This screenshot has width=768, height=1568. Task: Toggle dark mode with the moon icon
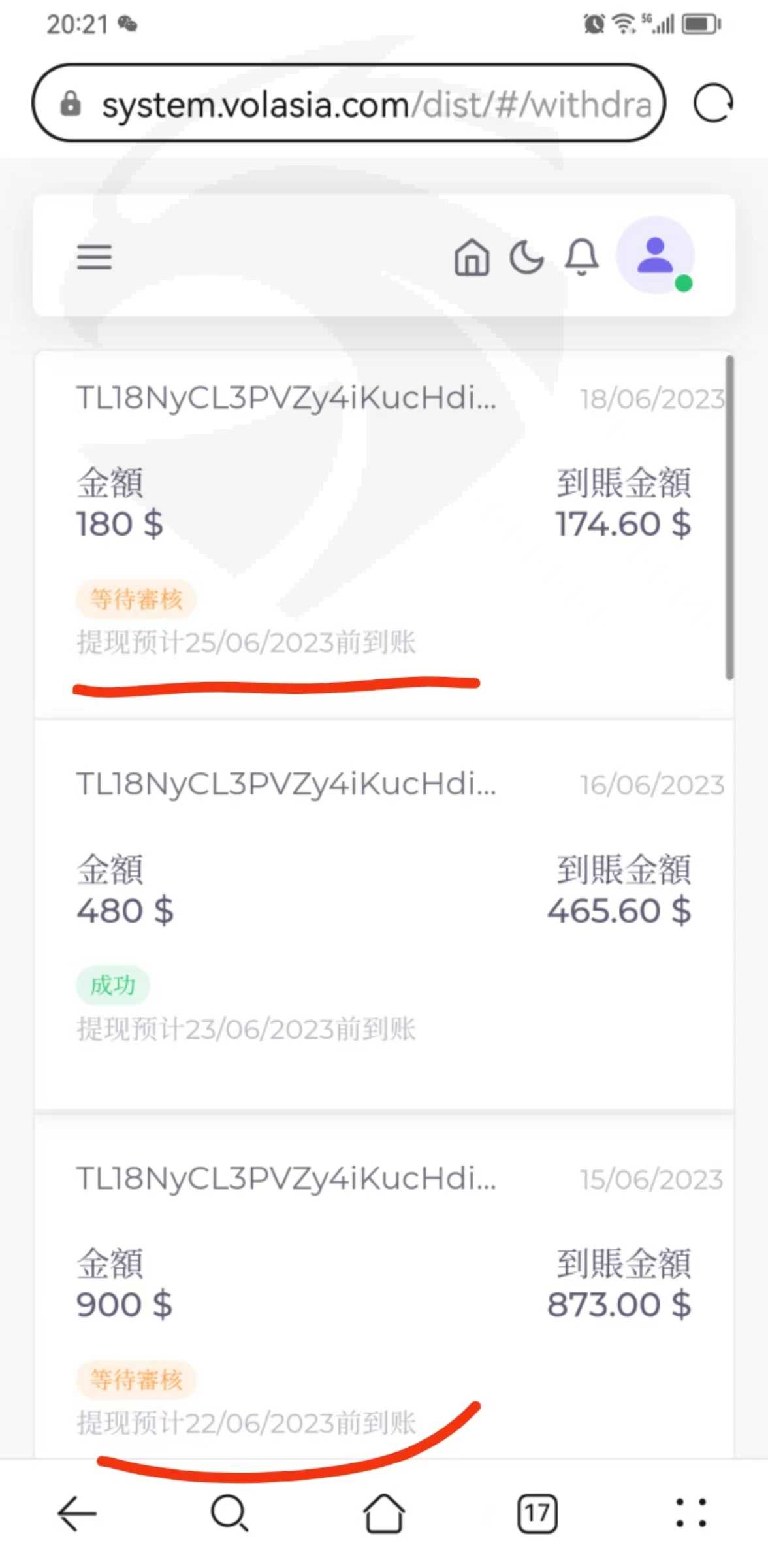pyautogui.click(x=526, y=257)
